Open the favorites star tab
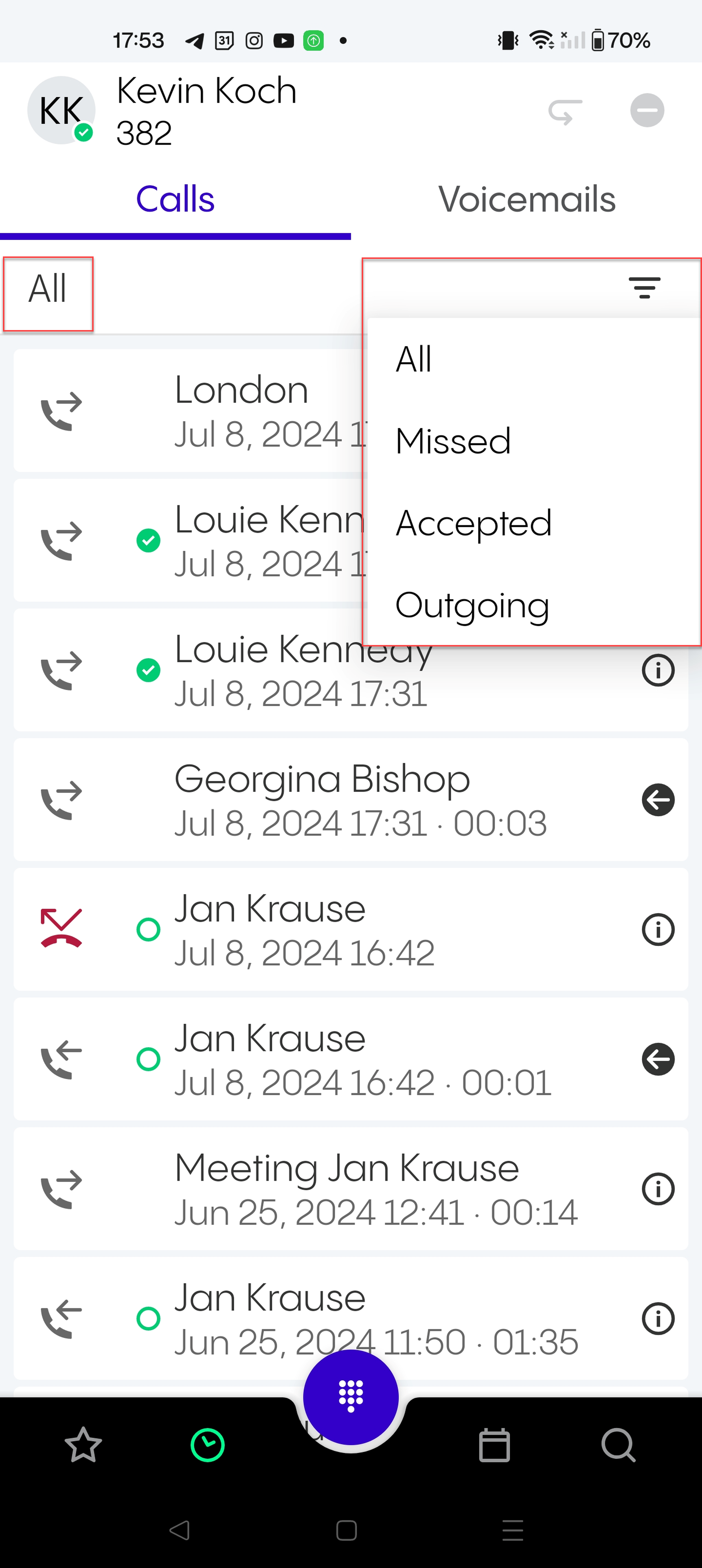The image size is (702, 1568). (84, 1444)
